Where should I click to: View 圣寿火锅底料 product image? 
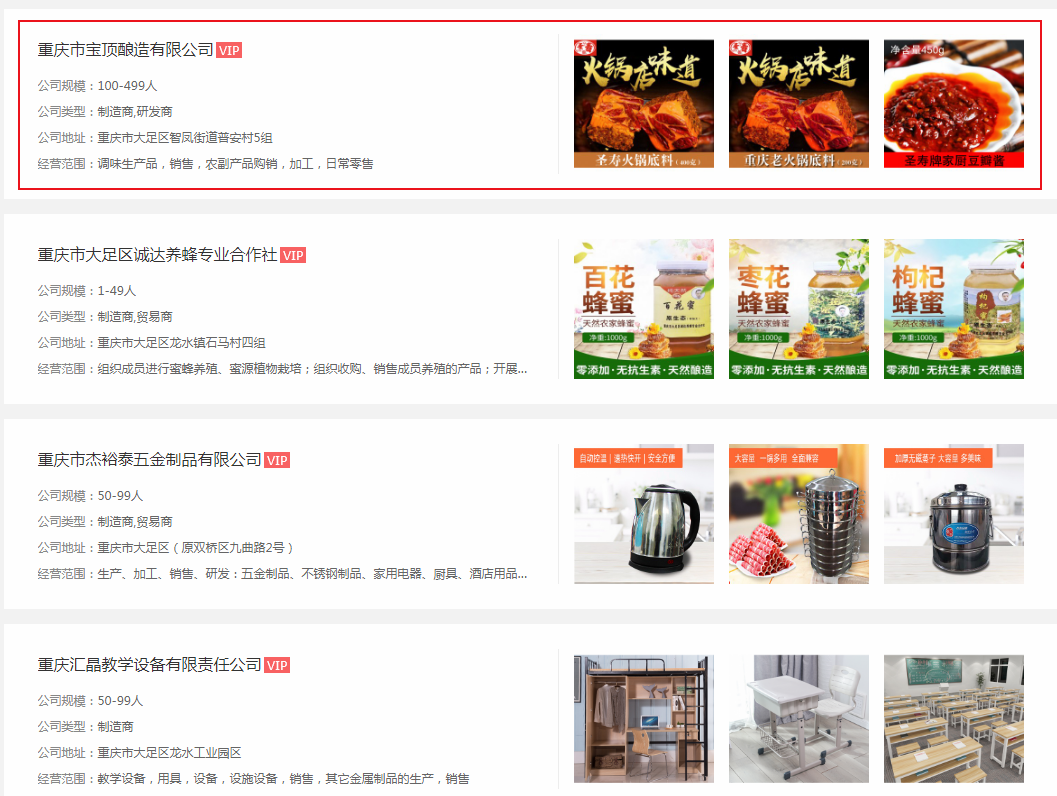point(643,103)
